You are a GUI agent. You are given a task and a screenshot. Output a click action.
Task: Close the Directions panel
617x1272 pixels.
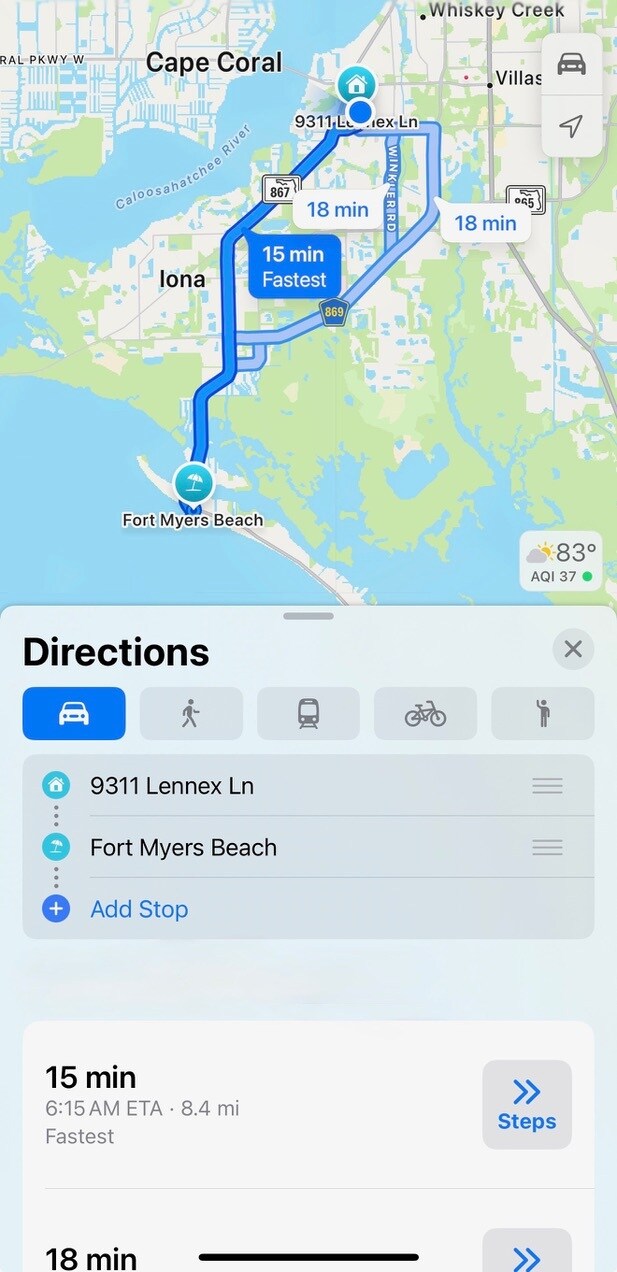pos(573,650)
